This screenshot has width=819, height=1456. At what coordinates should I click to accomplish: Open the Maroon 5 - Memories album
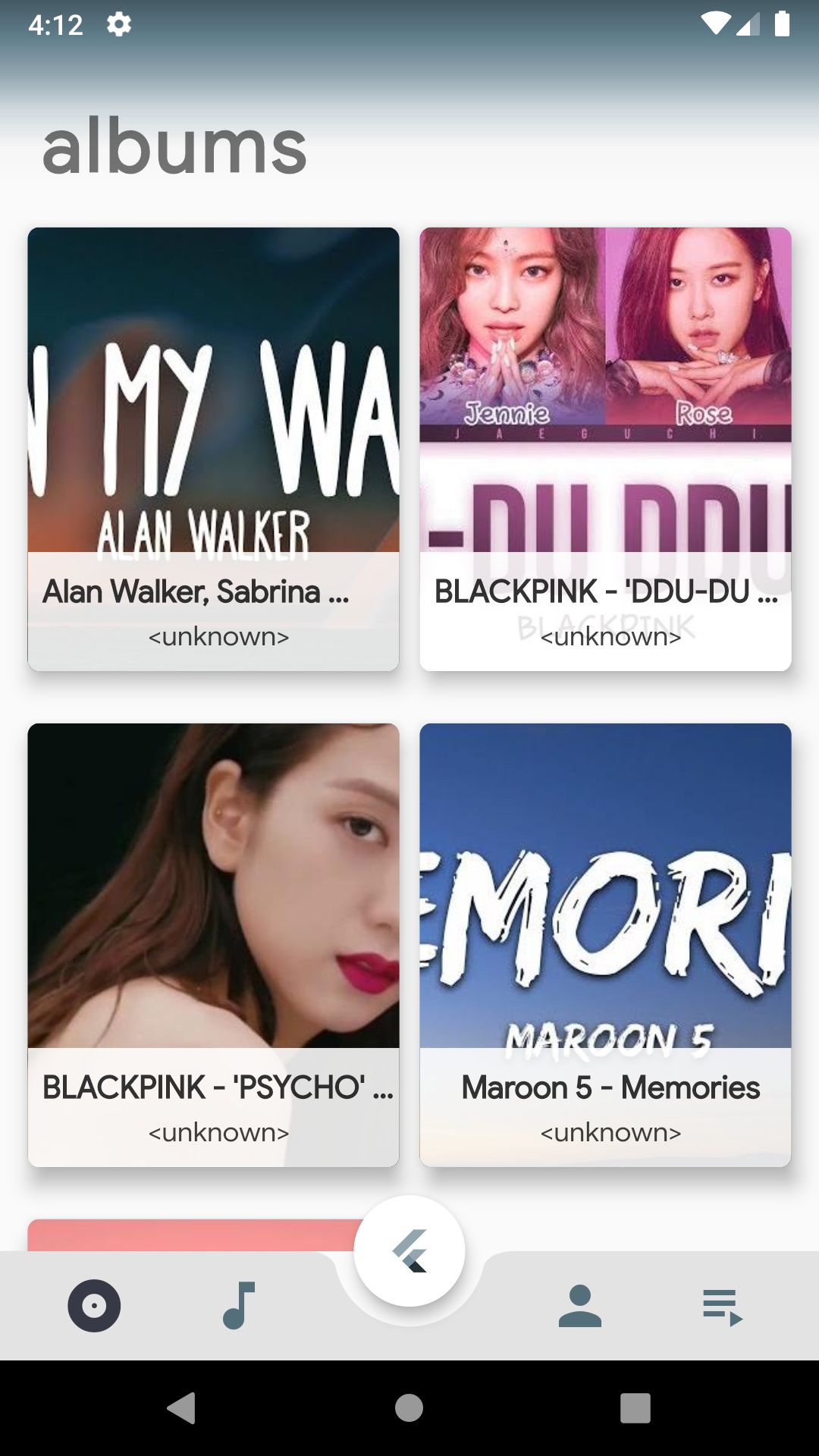[605, 944]
